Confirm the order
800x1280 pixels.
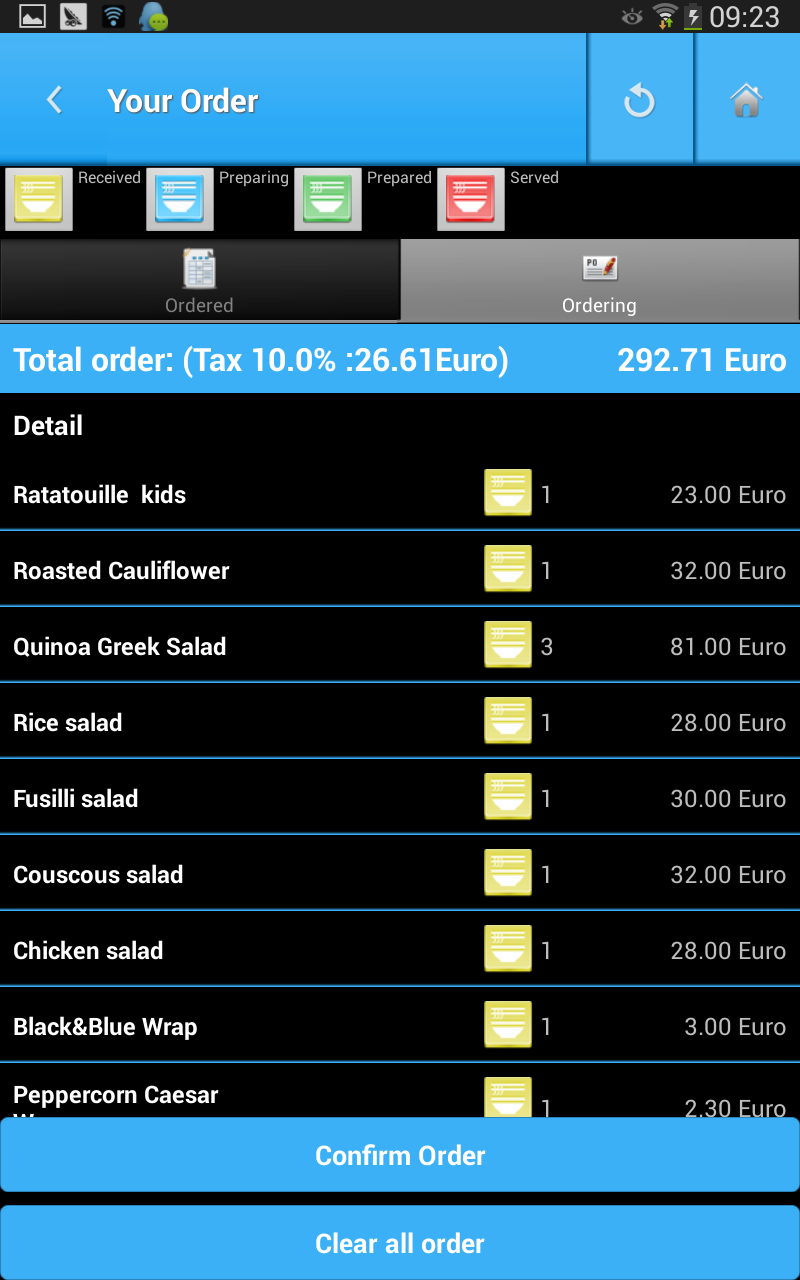click(400, 1155)
